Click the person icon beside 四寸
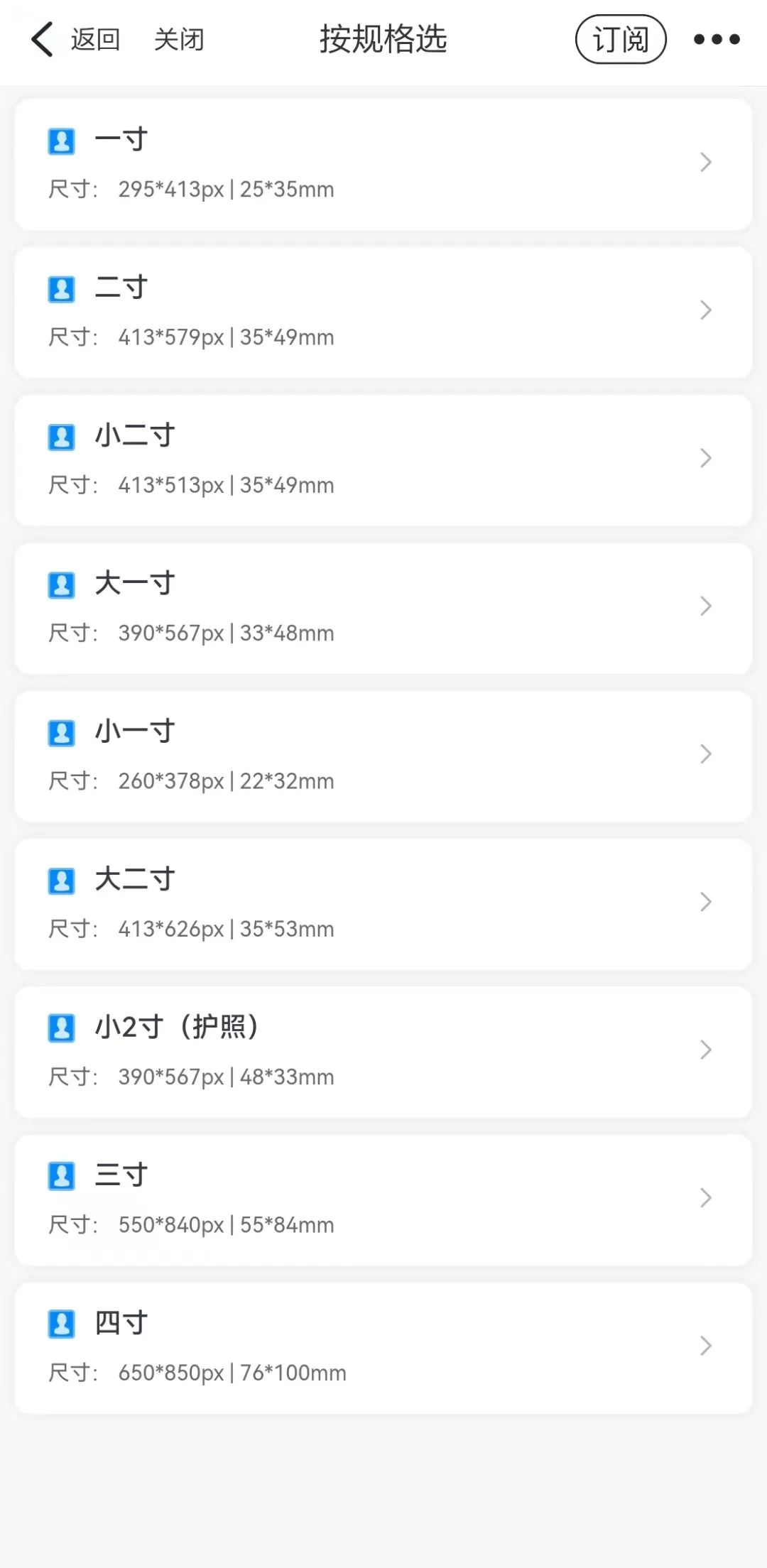 (x=61, y=1324)
